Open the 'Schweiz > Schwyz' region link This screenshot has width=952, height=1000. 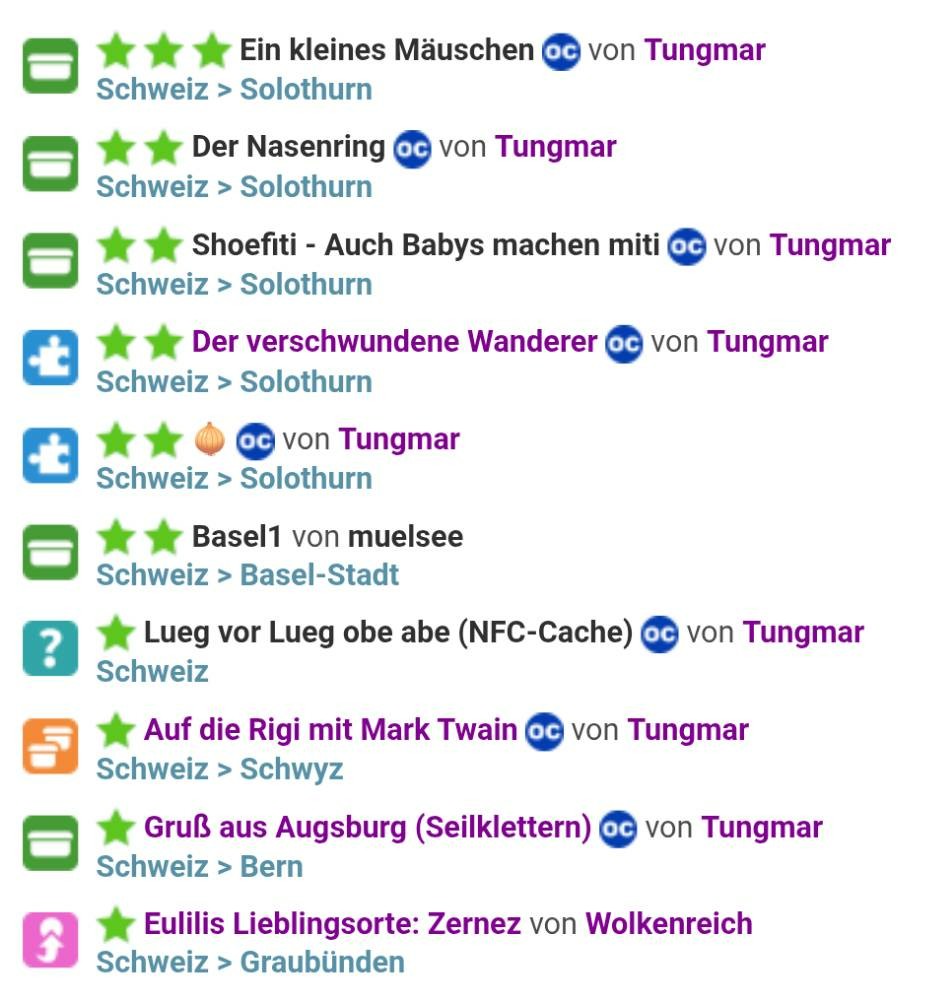tap(219, 769)
